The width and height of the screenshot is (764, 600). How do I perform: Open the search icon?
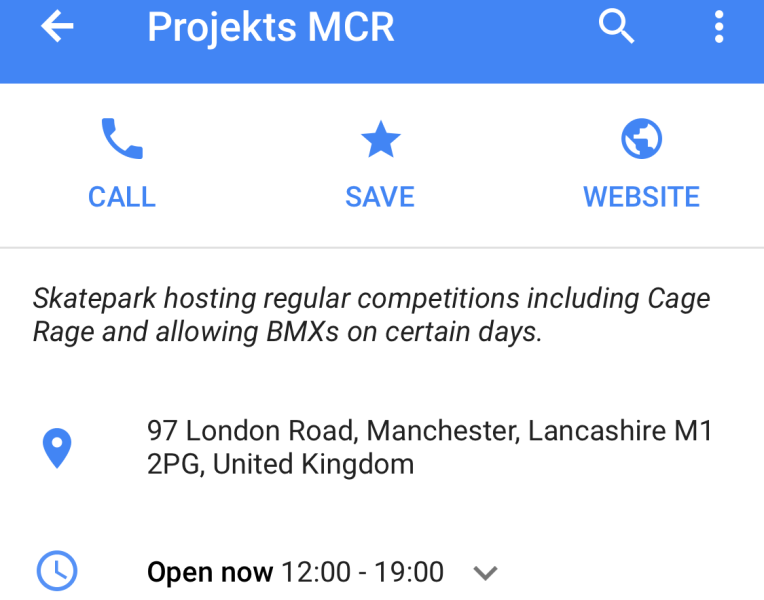tap(616, 28)
